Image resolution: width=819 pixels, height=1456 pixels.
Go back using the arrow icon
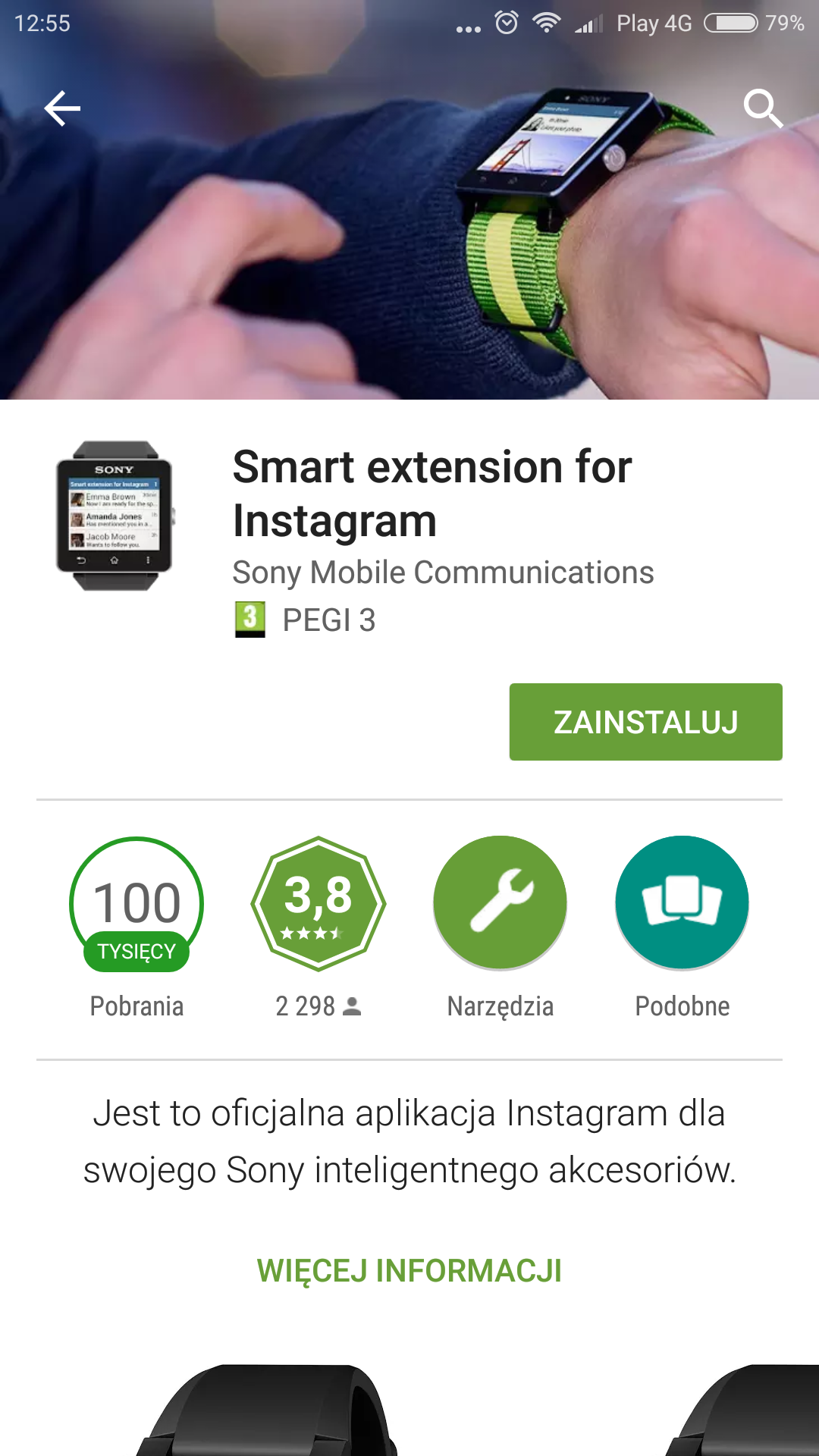pyautogui.click(x=62, y=108)
